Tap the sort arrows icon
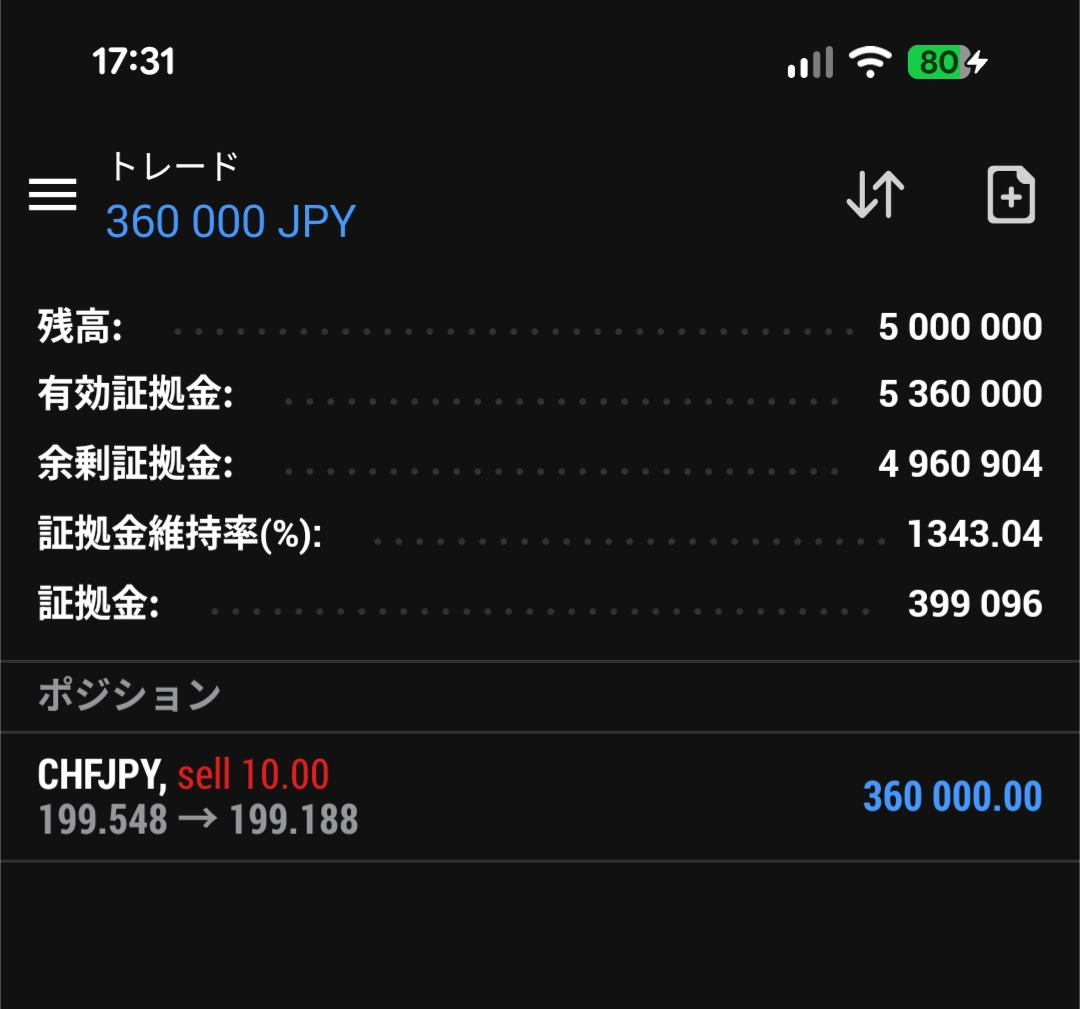 point(875,195)
